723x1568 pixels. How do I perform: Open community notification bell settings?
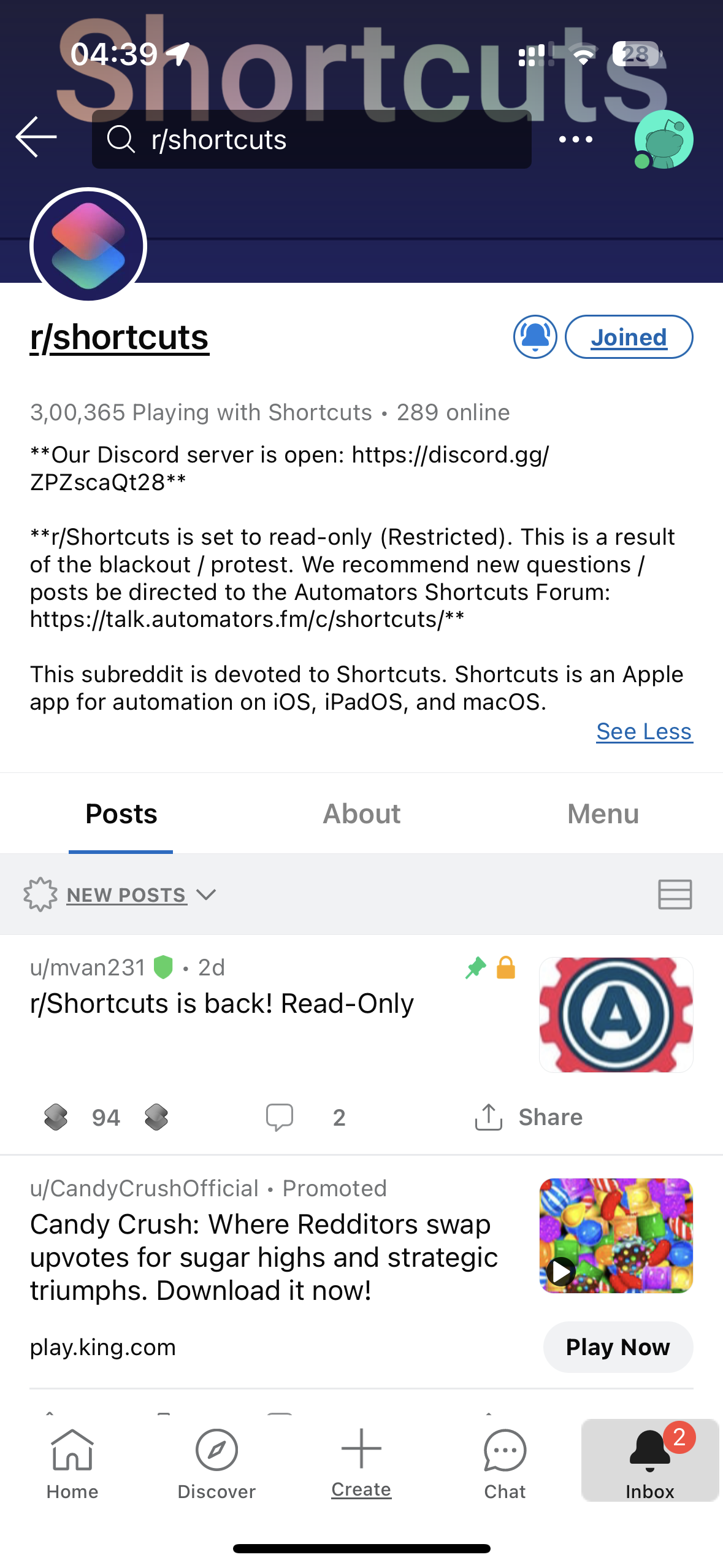(x=535, y=337)
